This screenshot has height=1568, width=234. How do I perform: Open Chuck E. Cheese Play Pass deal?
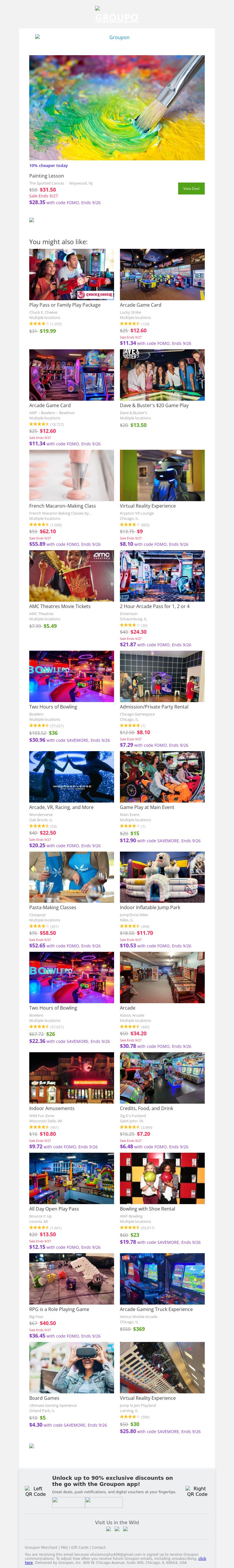pos(71,275)
